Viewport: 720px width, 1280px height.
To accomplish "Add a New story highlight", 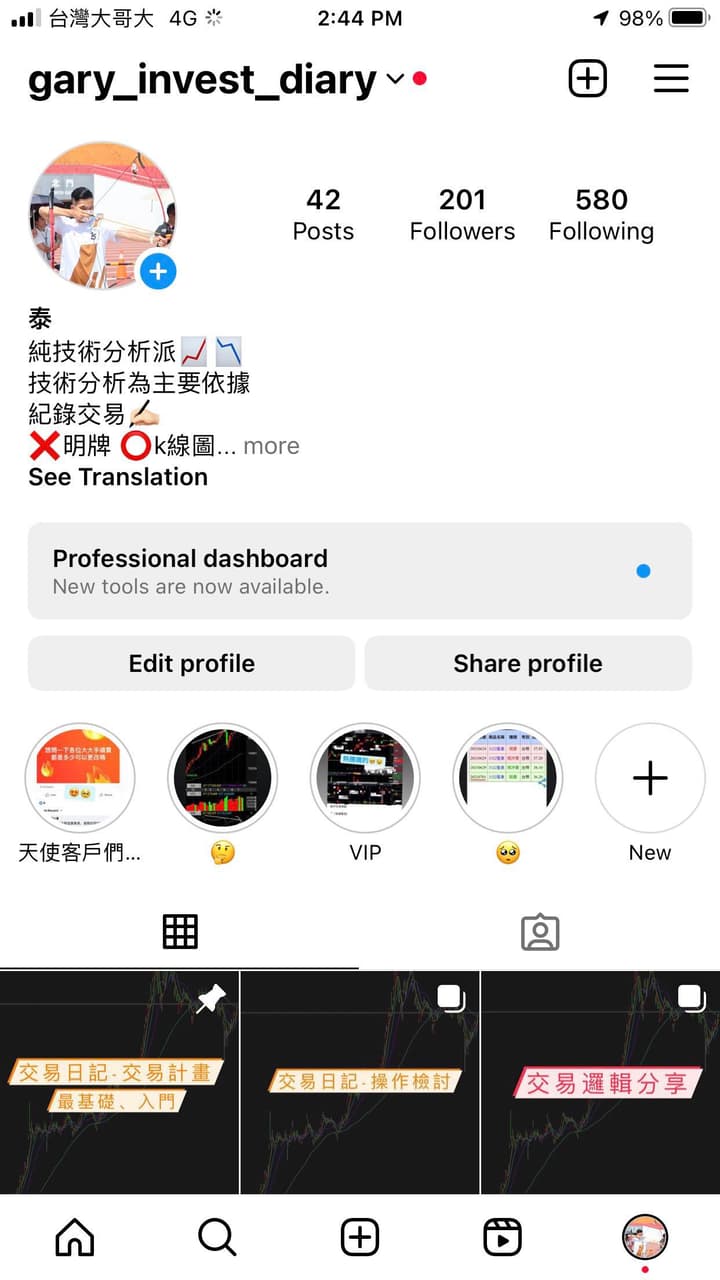I will tap(650, 778).
